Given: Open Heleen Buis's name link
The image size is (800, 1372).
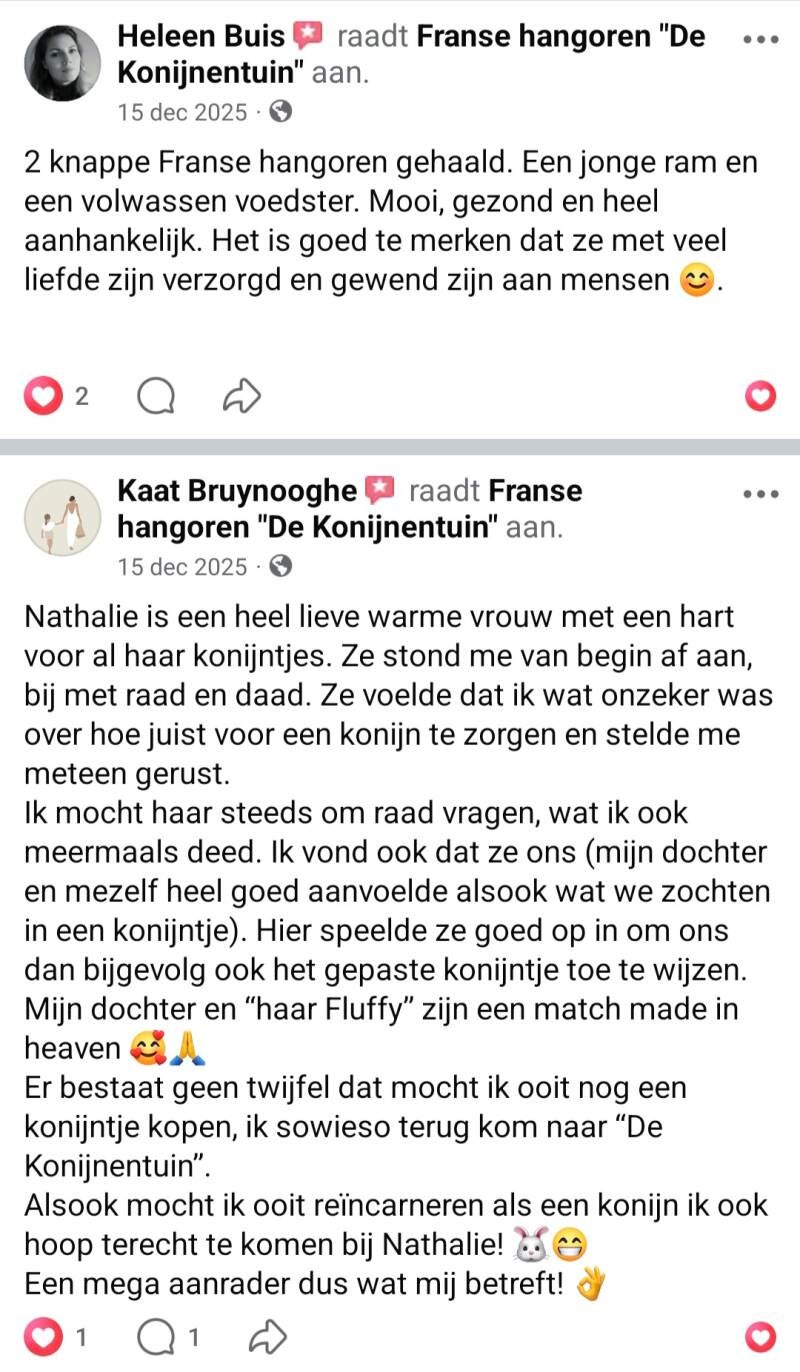Looking at the screenshot, I should (202, 37).
